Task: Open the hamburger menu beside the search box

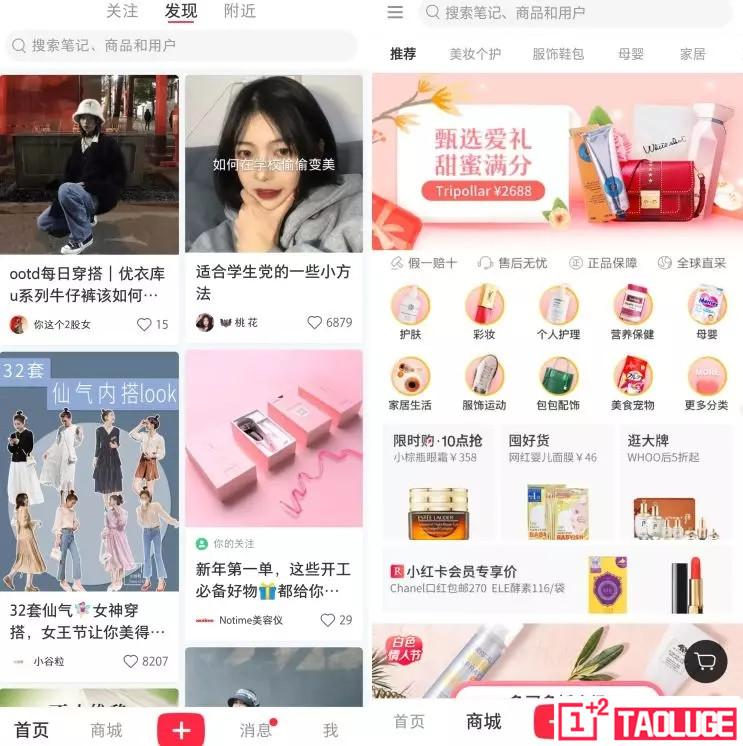Action: [x=395, y=13]
